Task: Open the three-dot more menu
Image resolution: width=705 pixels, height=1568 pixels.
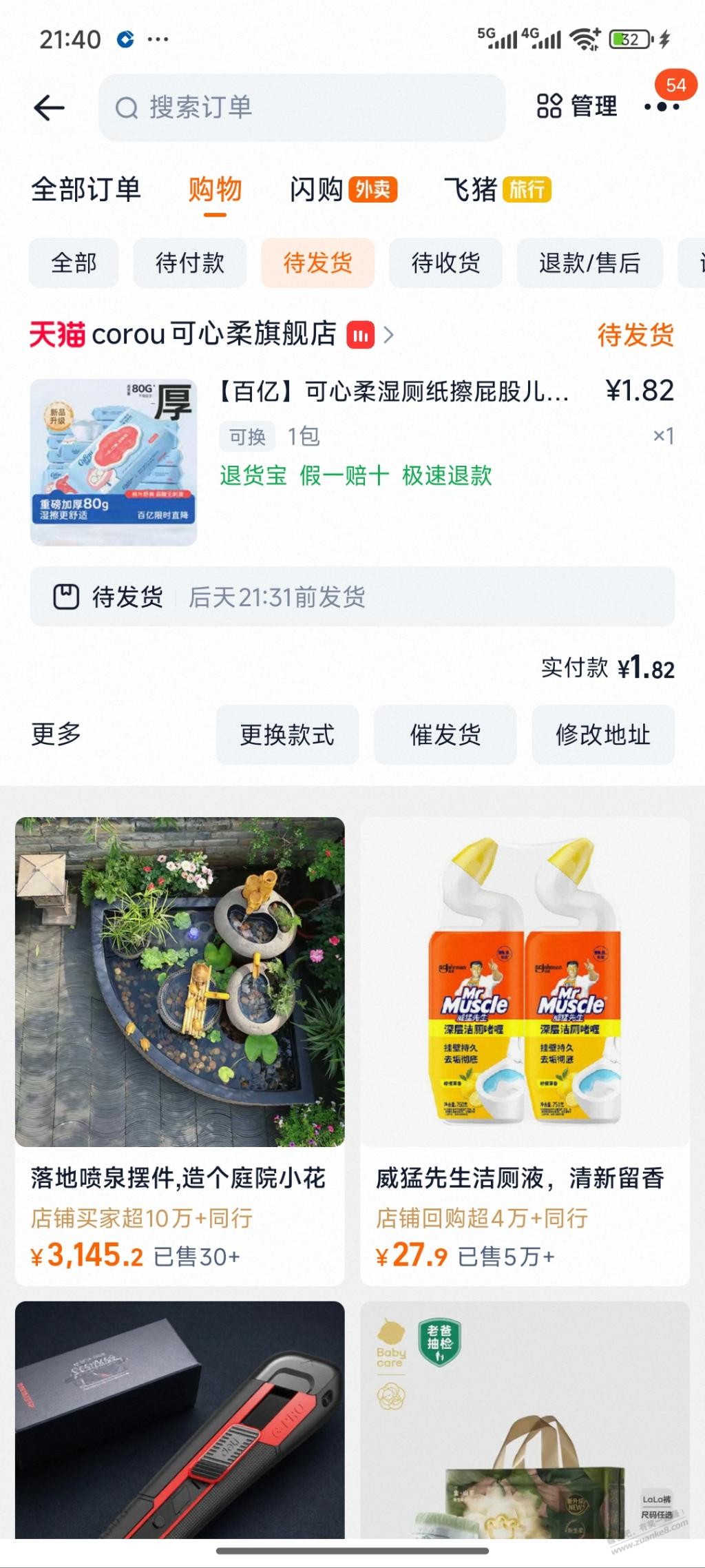Action: [x=662, y=107]
